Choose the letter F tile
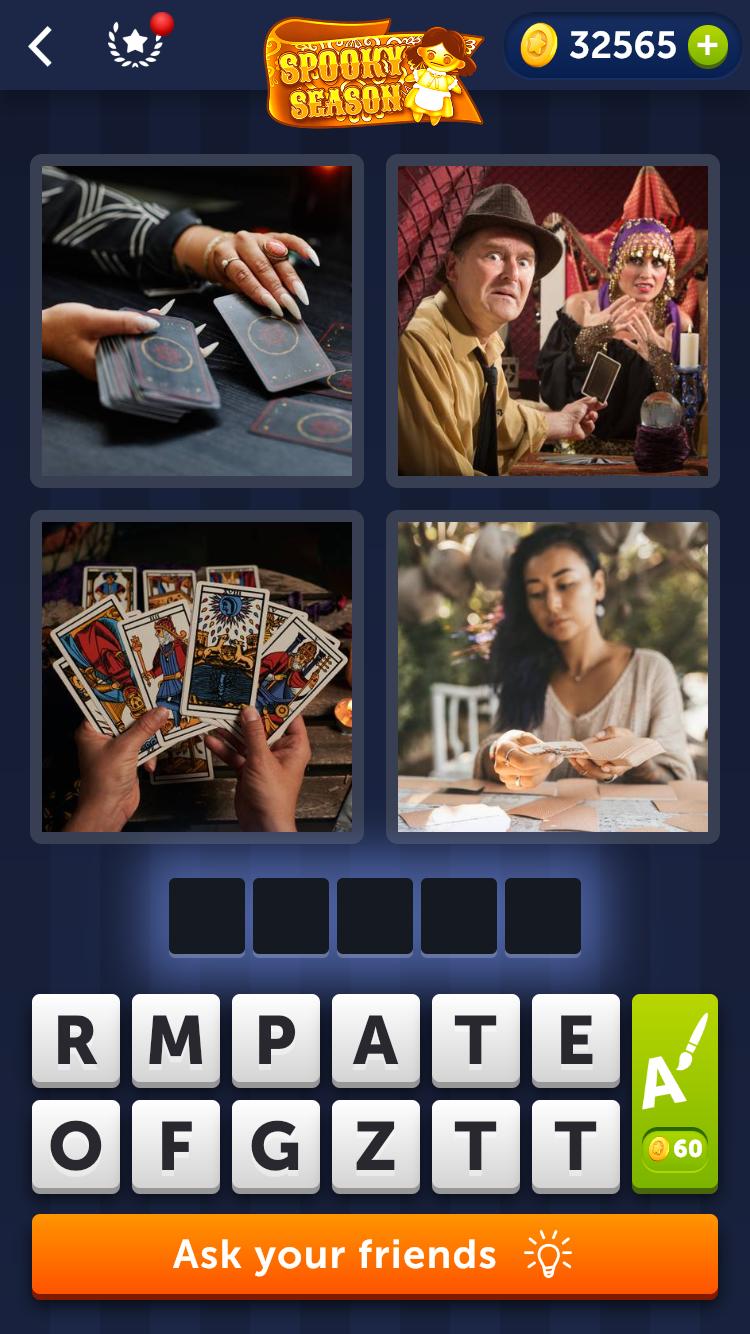Screen dimensions: 750x1334 pyautogui.click(x=176, y=1146)
